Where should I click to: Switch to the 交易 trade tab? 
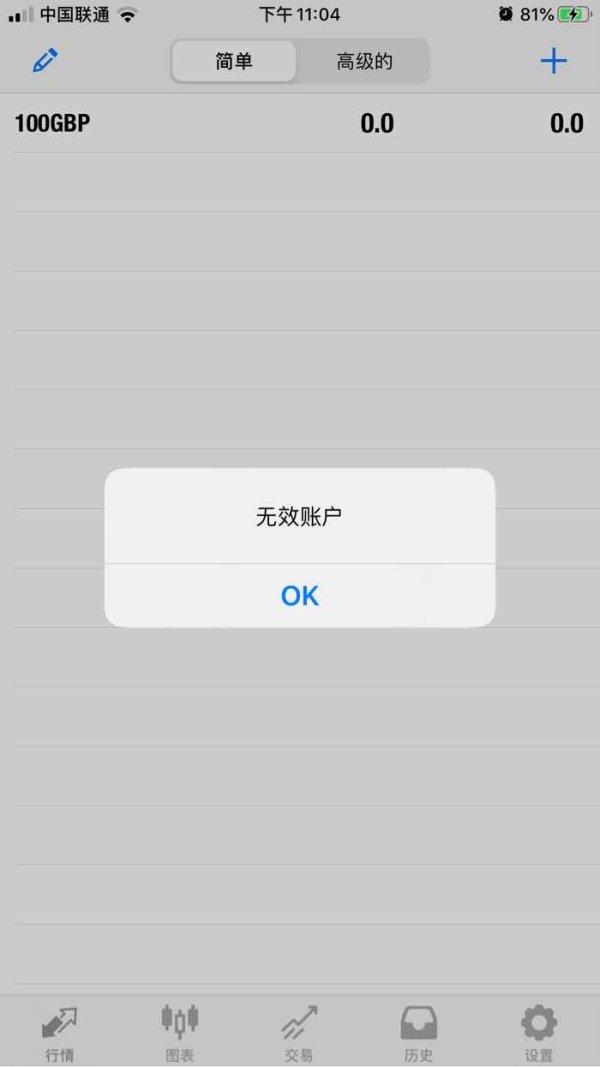pyautogui.click(x=299, y=1034)
